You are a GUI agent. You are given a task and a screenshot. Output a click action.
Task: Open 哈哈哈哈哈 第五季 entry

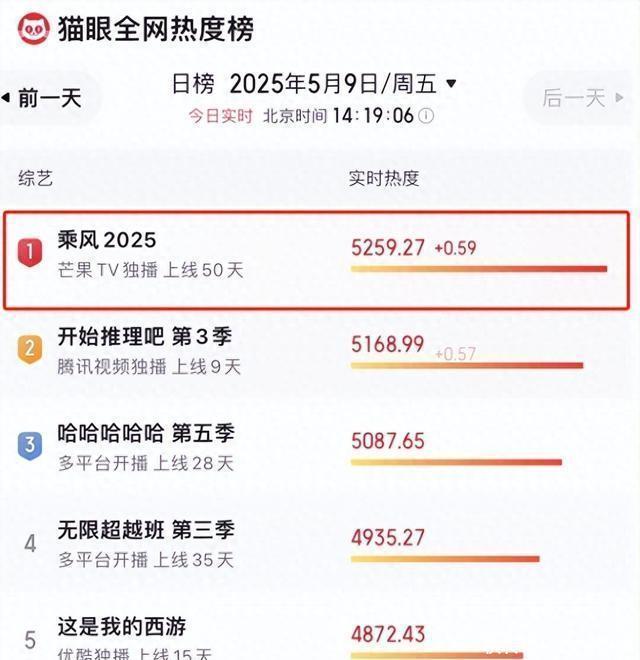click(317, 447)
